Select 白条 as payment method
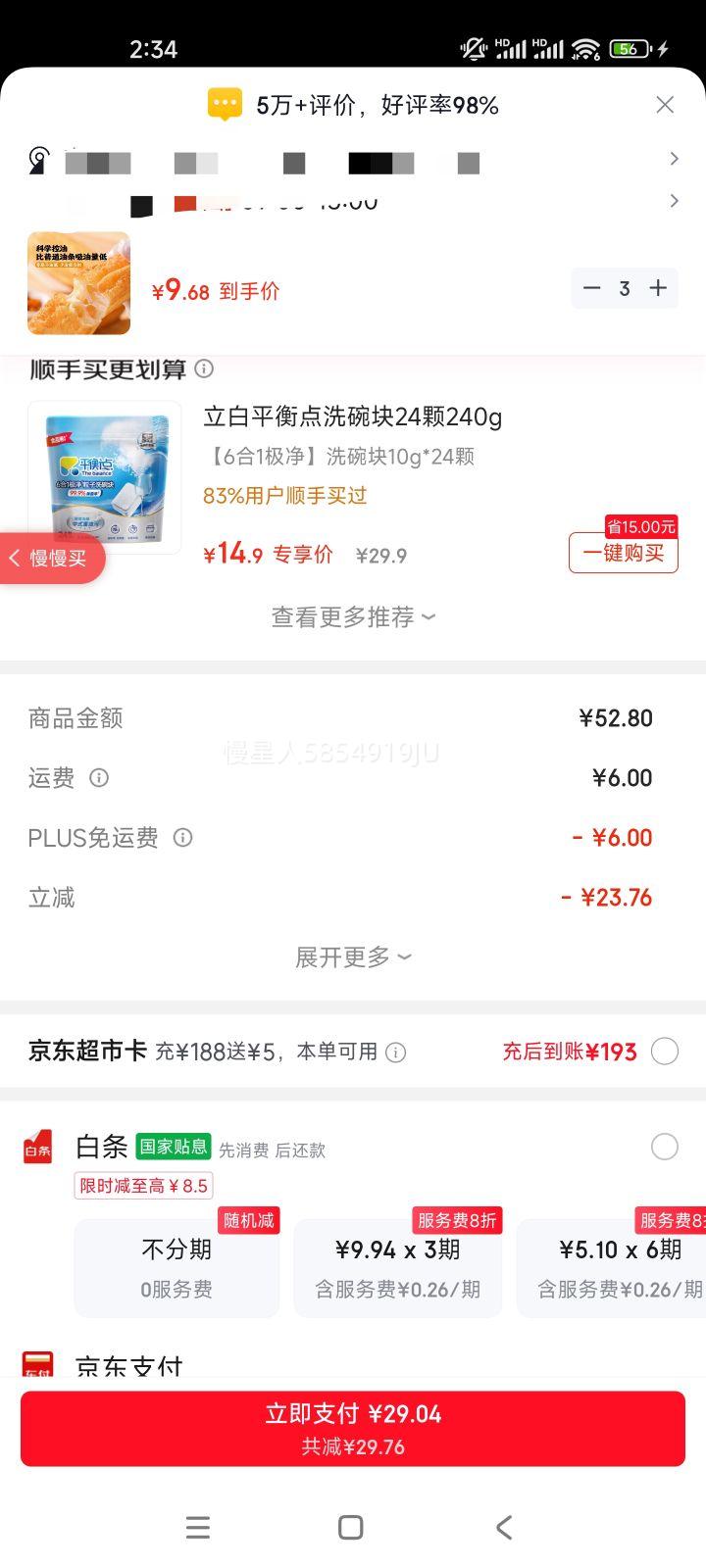The height and width of the screenshot is (1568, 706). tap(665, 1147)
